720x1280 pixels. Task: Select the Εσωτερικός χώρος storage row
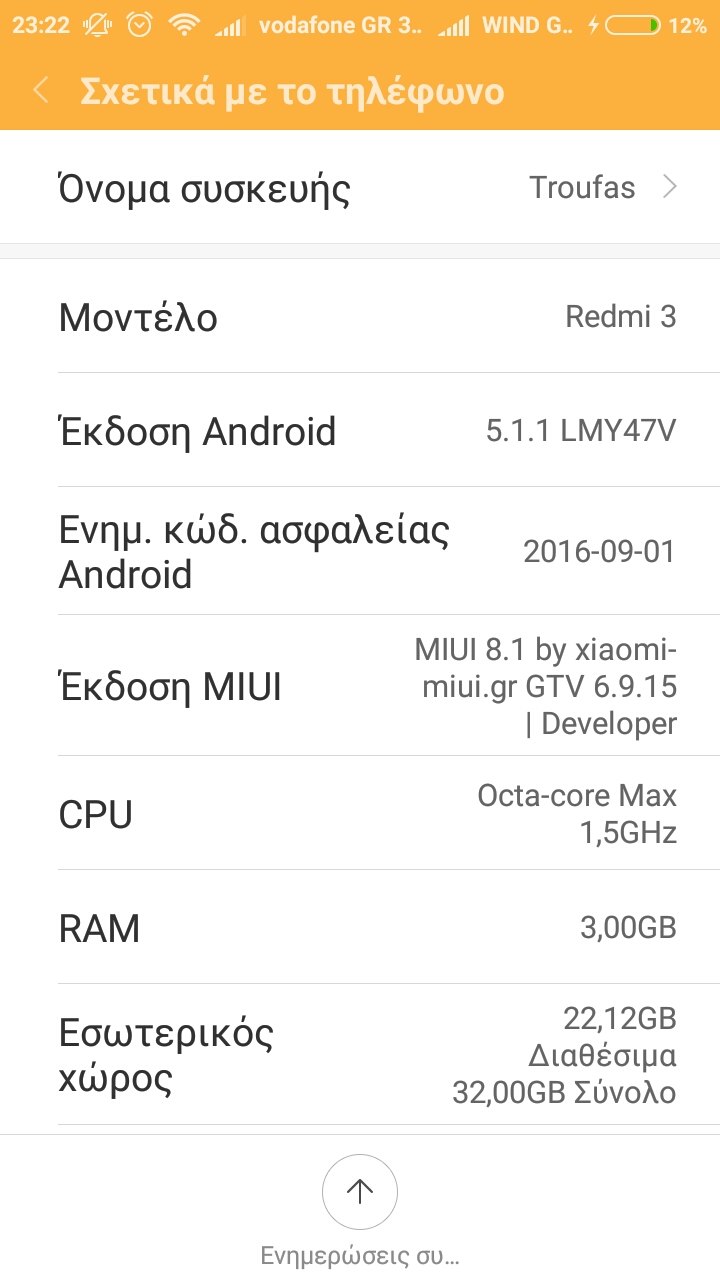(360, 1055)
